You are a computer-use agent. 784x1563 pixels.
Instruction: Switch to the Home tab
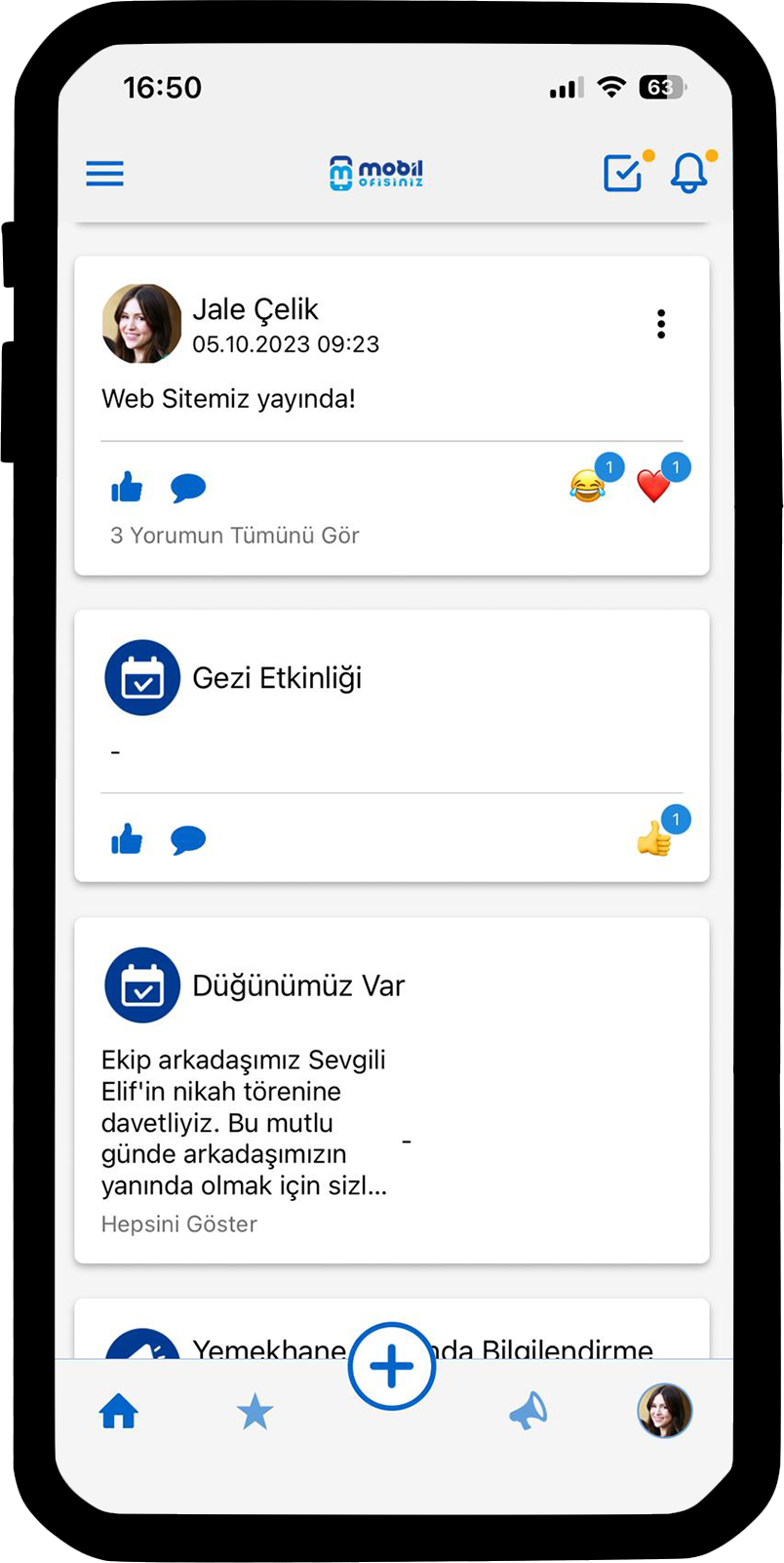[x=119, y=1412]
